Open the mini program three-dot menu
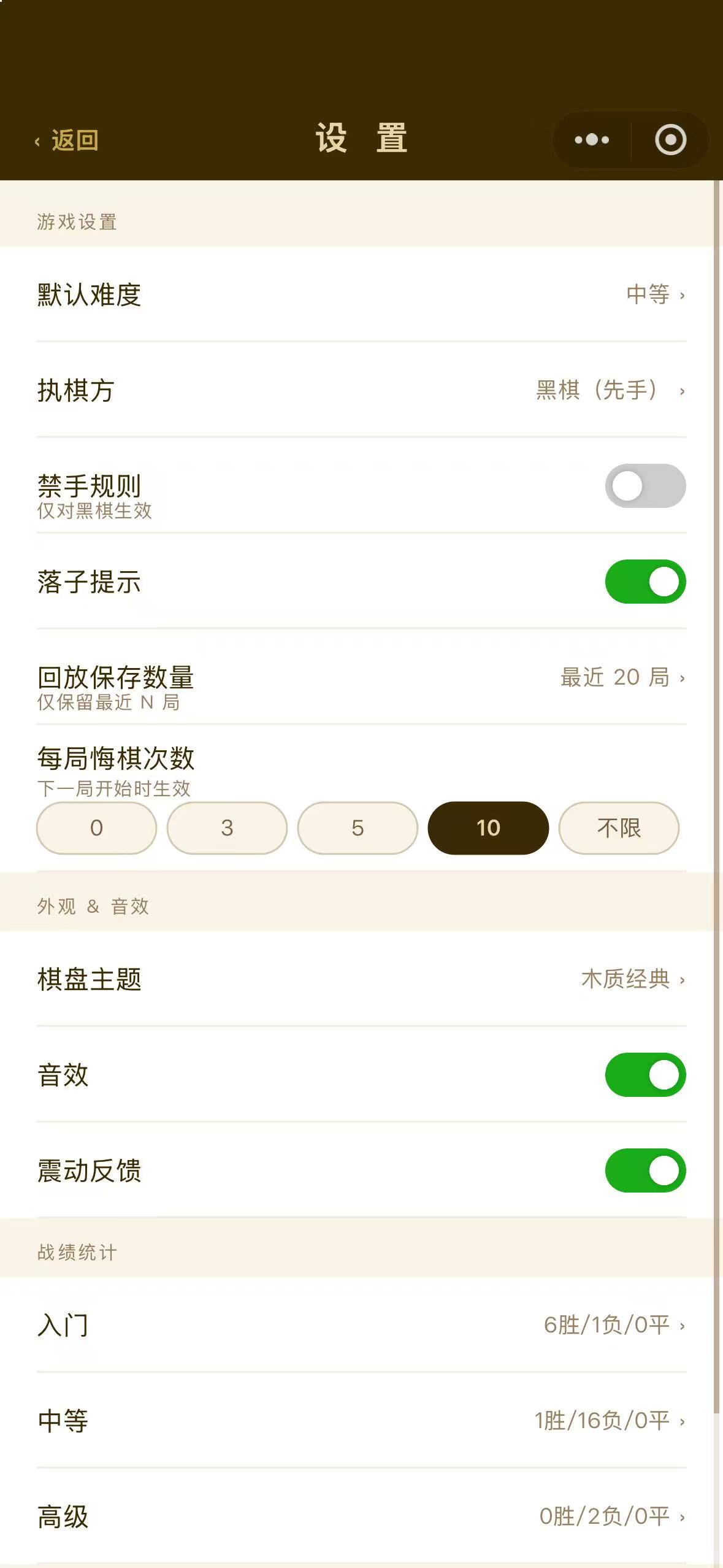The image size is (723, 1568). [x=592, y=140]
